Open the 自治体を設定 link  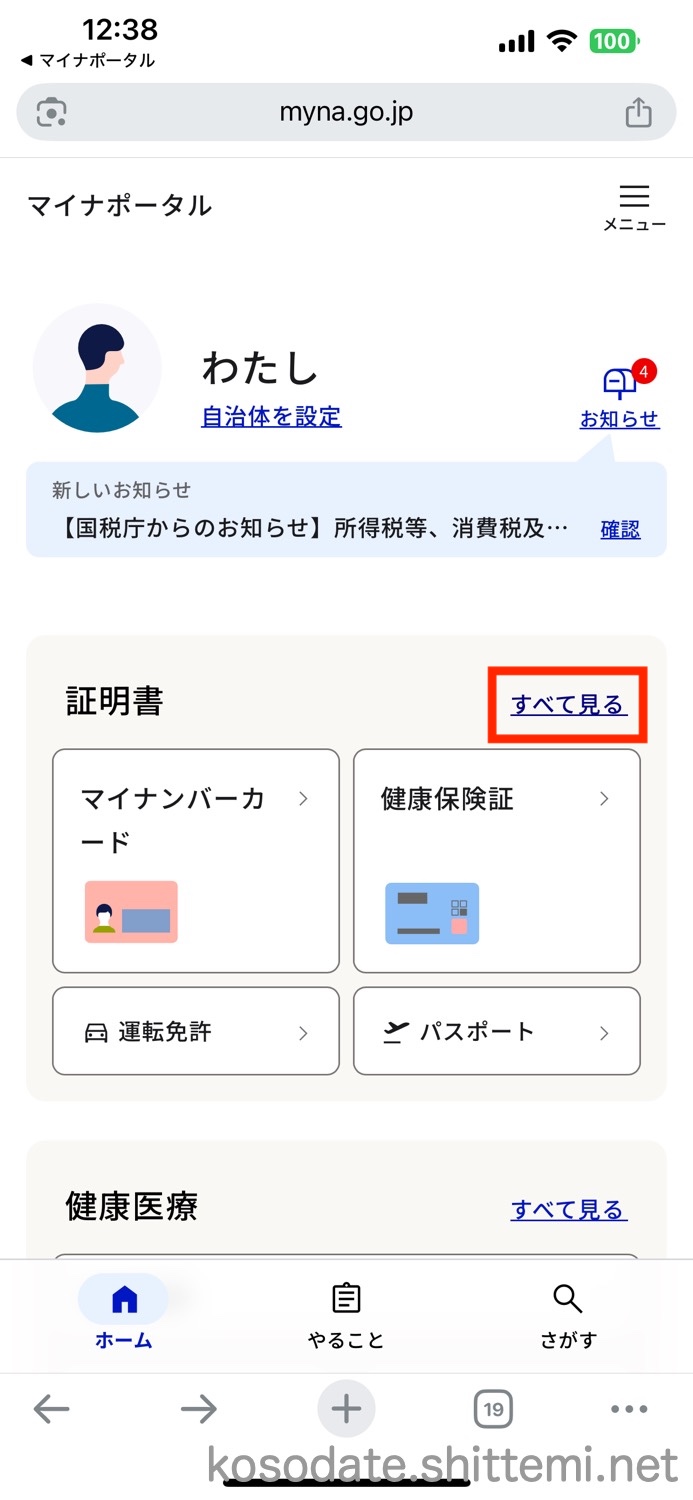(271, 416)
